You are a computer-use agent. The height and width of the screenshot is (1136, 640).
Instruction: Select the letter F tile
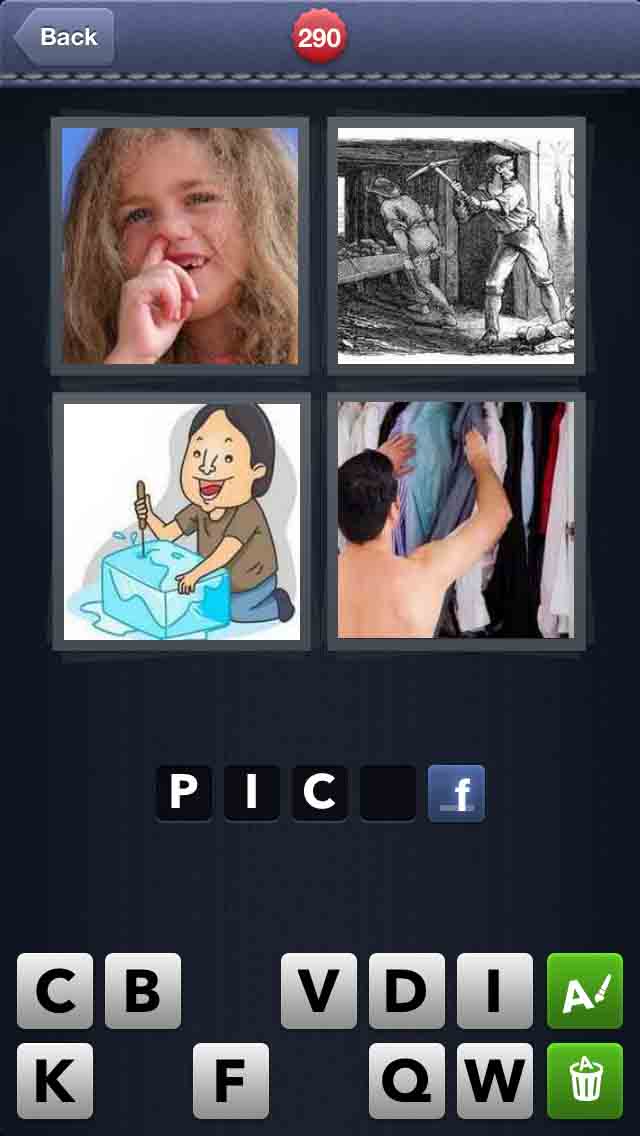click(231, 1081)
